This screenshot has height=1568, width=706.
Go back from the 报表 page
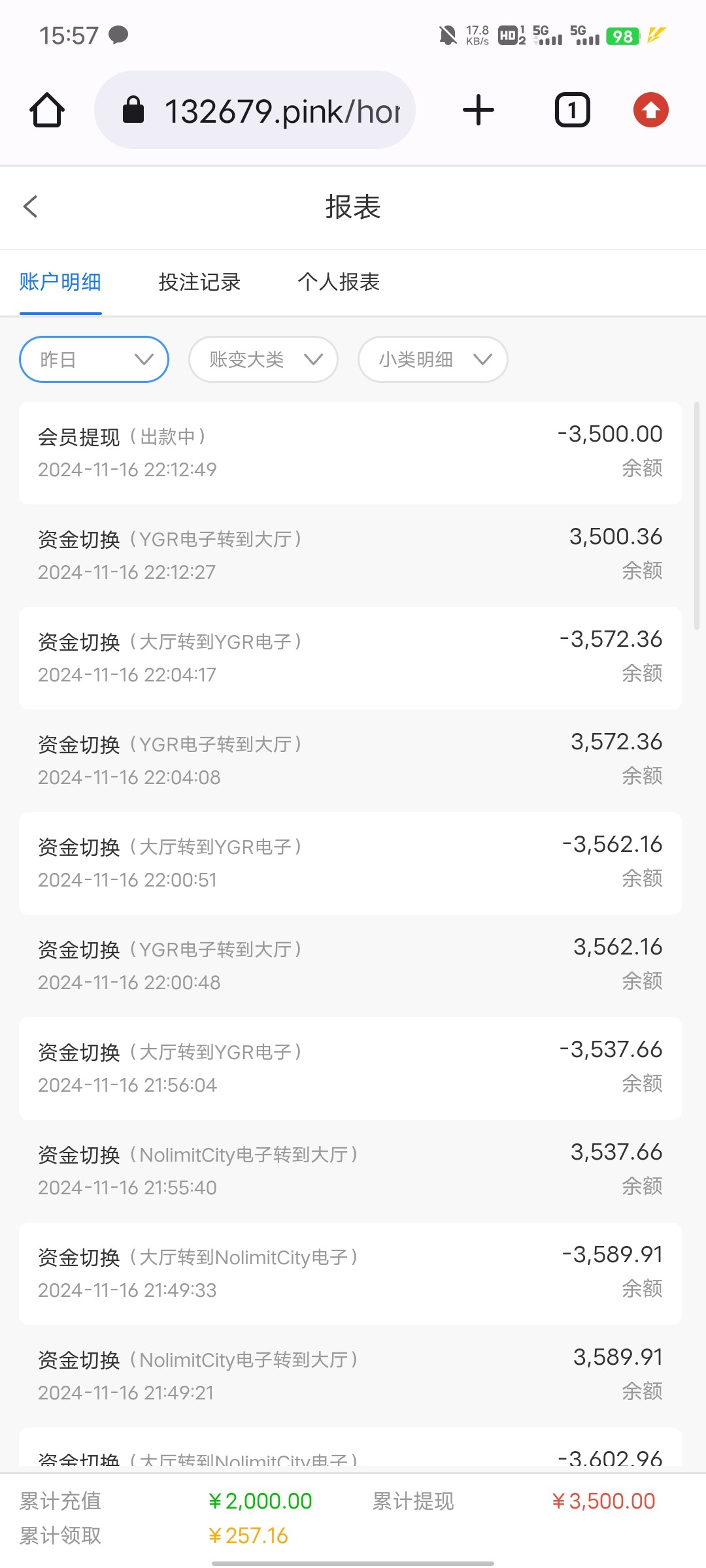(x=31, y=206)
